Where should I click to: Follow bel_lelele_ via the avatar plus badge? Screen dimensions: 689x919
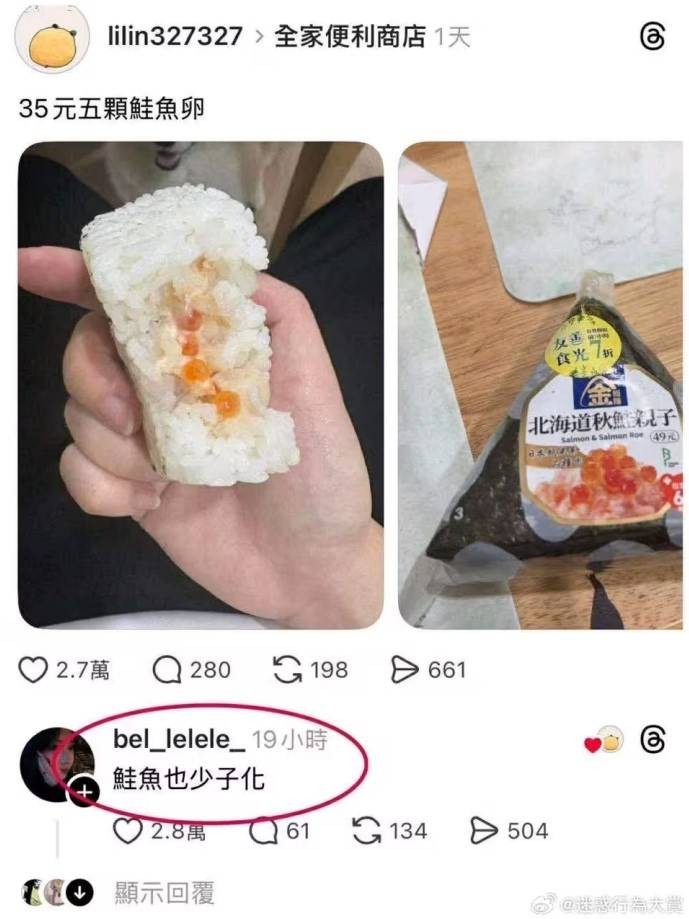(85, 792)
